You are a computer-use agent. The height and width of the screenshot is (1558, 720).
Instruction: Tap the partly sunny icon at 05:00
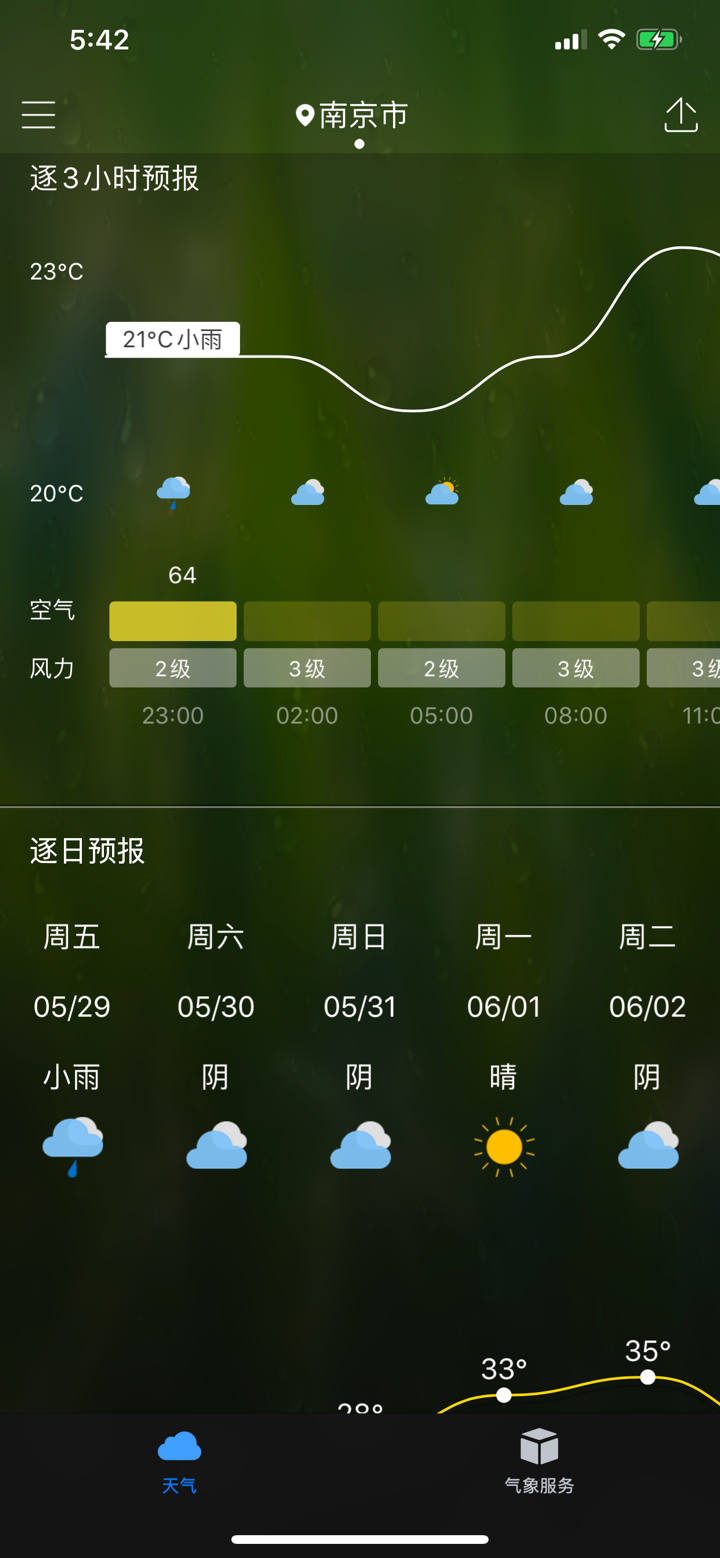441,490
